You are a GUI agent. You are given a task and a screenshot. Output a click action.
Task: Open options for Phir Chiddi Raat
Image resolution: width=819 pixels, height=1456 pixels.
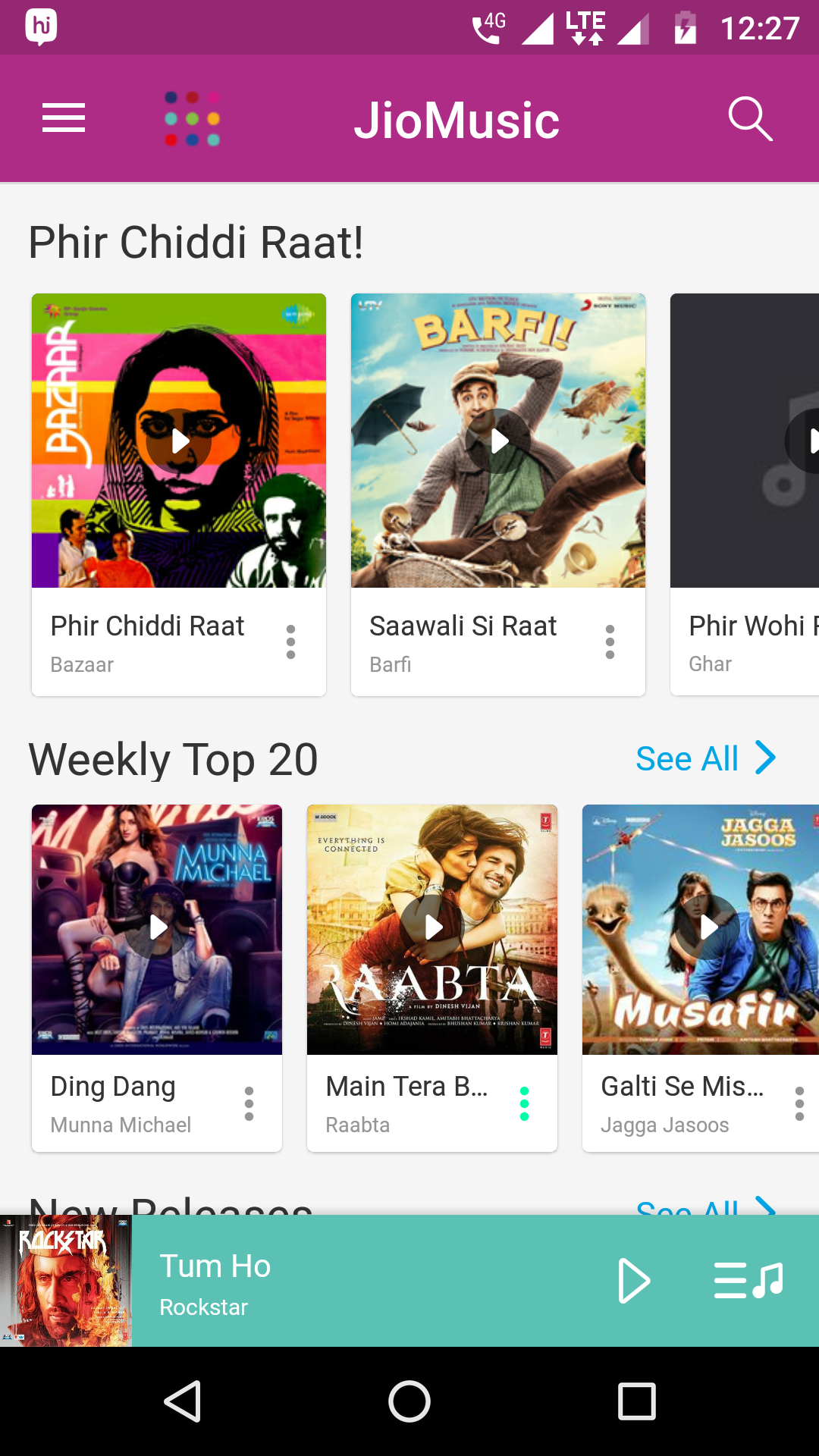coord(290,642)
